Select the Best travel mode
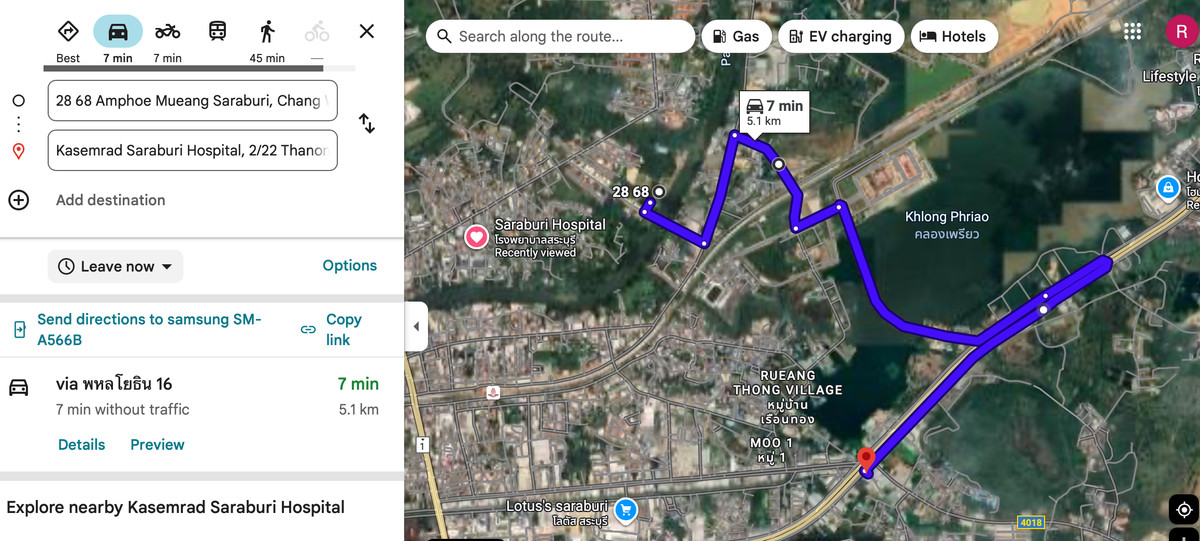This screenshot has width=1200, height=541. [x=68, y=32]
